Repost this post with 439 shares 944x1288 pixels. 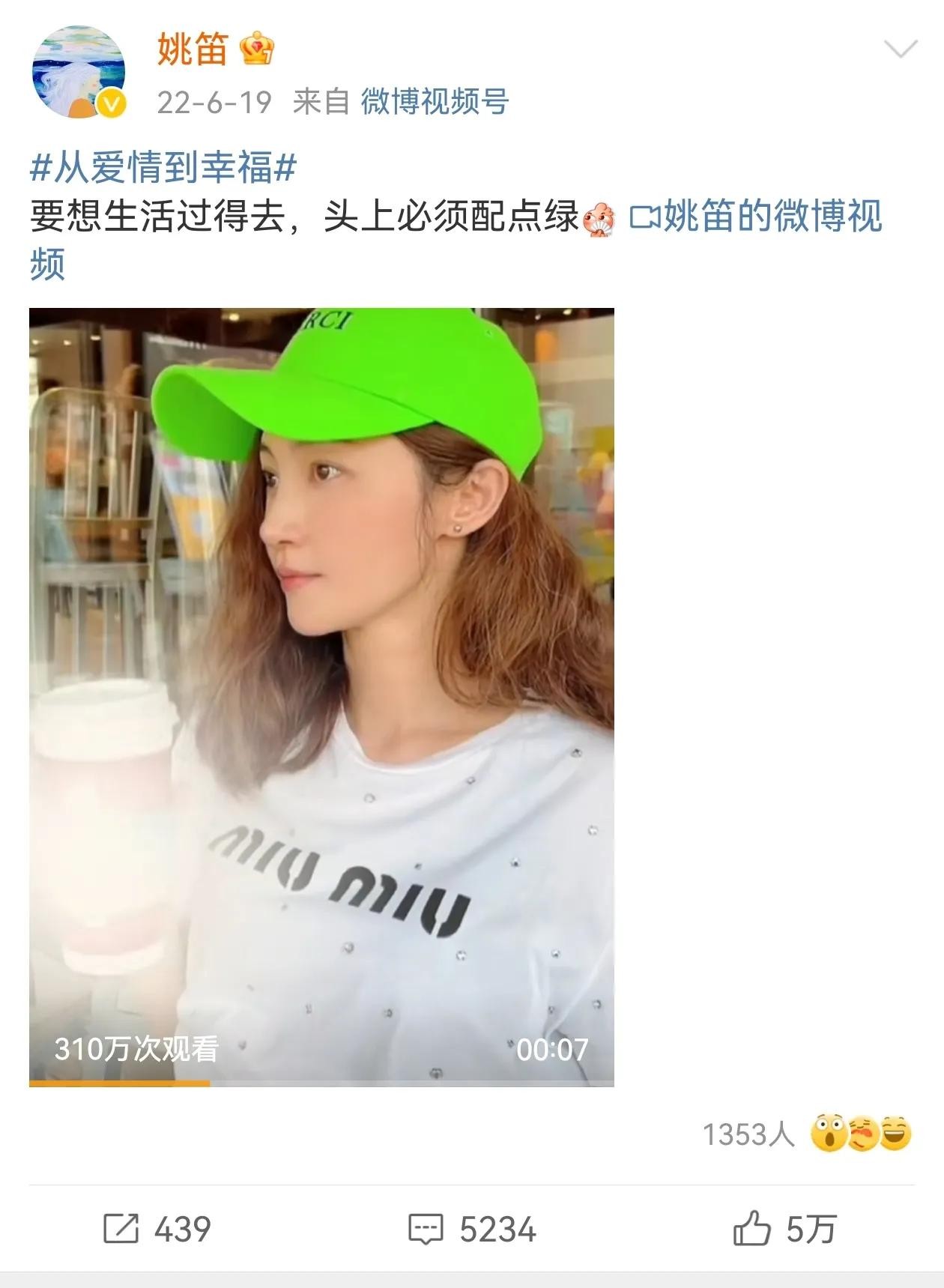(157, 1230)
